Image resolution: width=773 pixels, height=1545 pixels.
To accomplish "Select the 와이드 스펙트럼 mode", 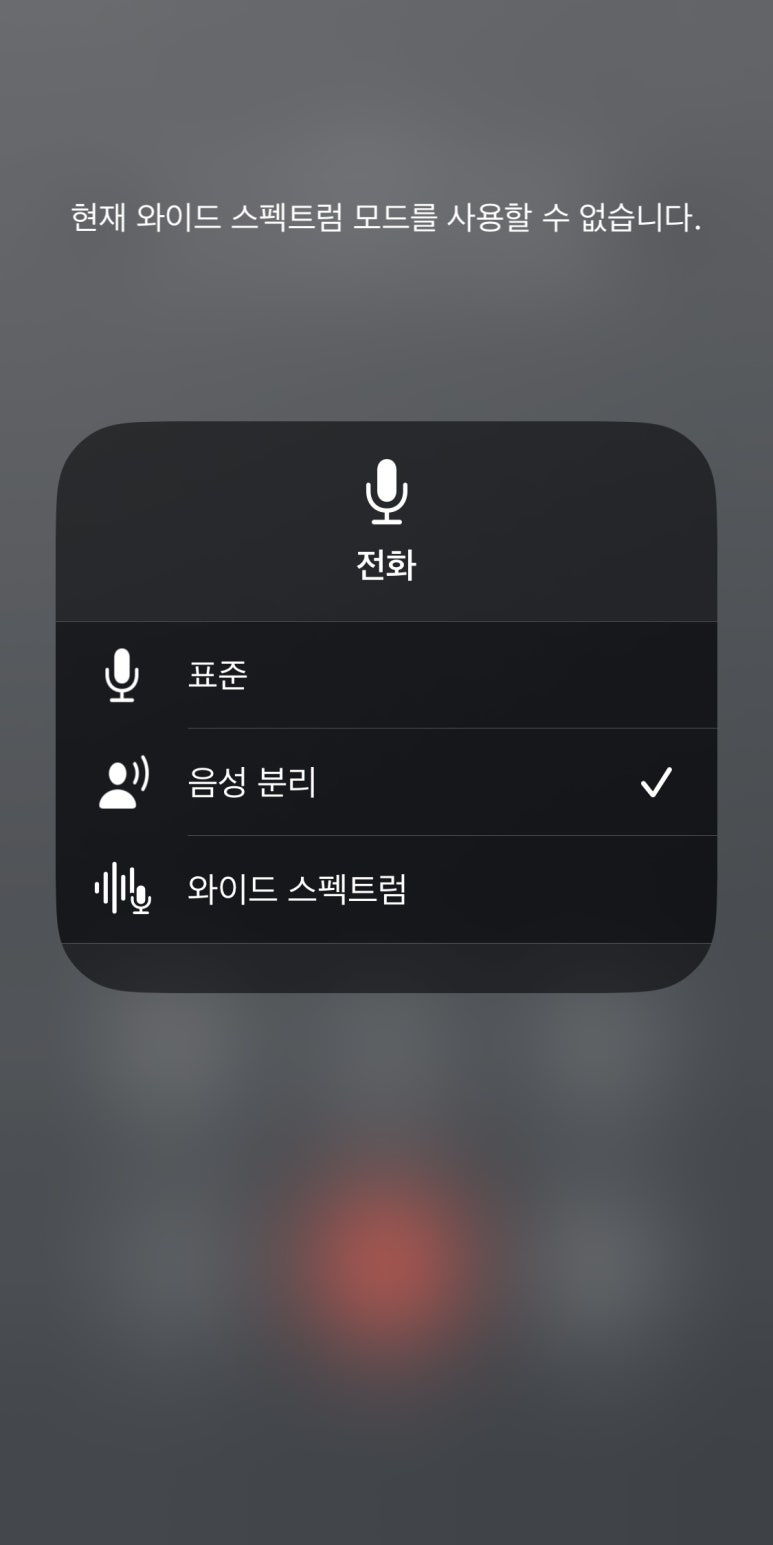I will 386,889.
